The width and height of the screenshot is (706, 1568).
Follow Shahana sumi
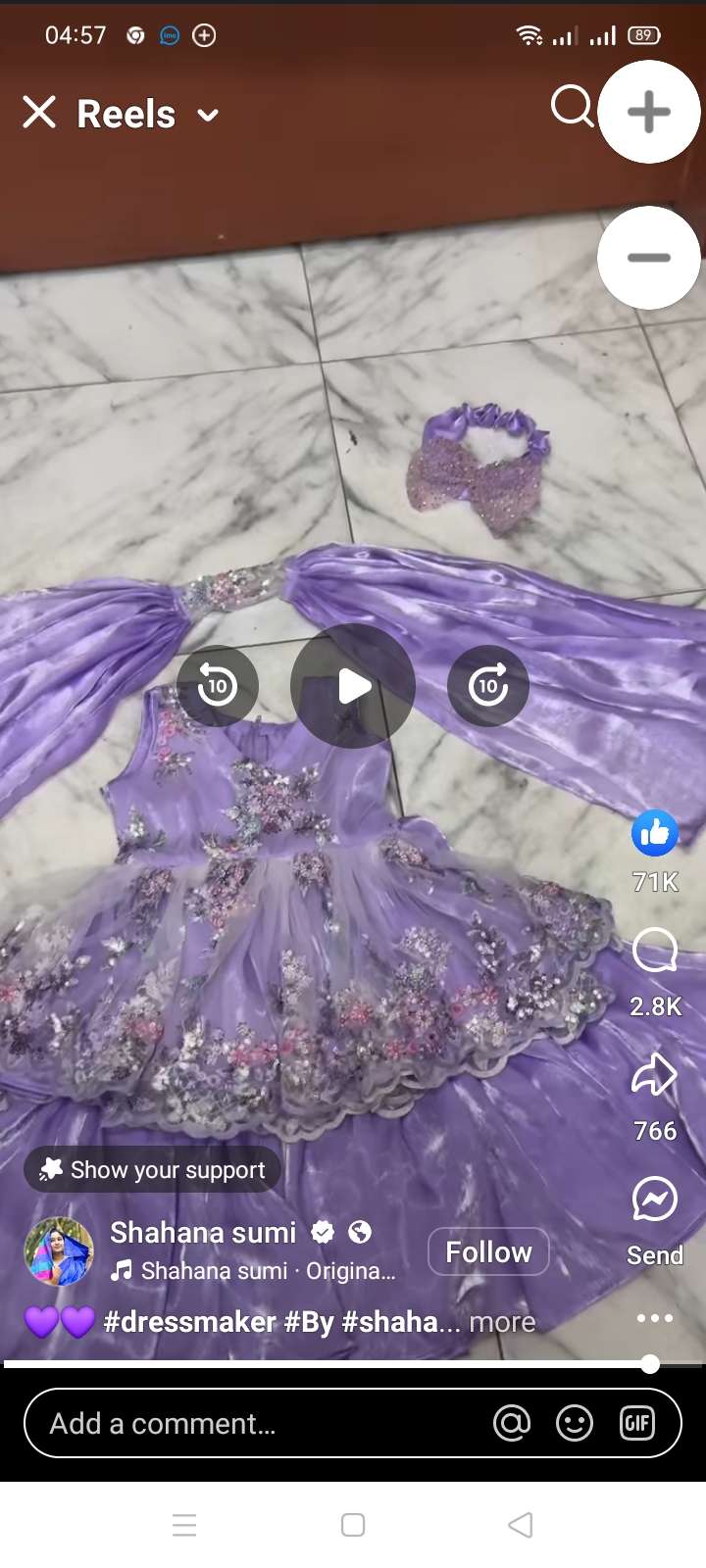pos(488,1251)
